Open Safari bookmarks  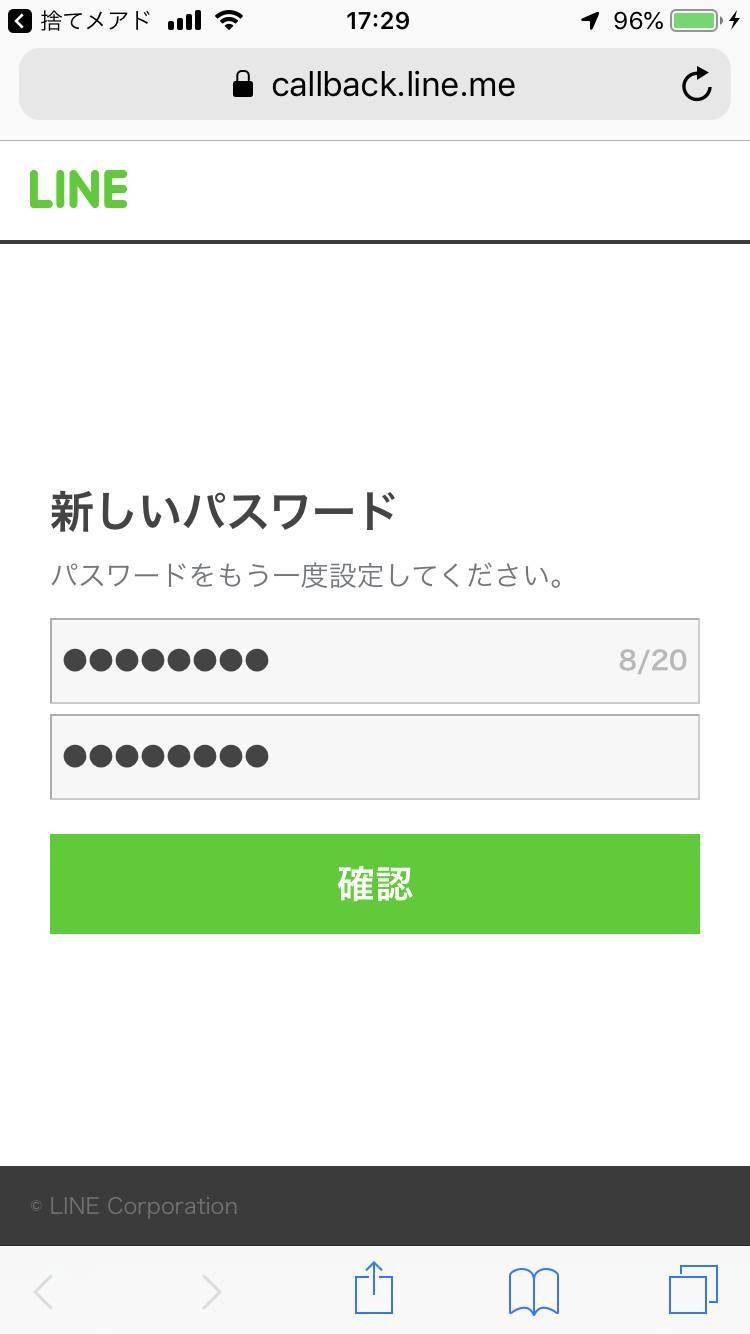(x=534, y=1292)
